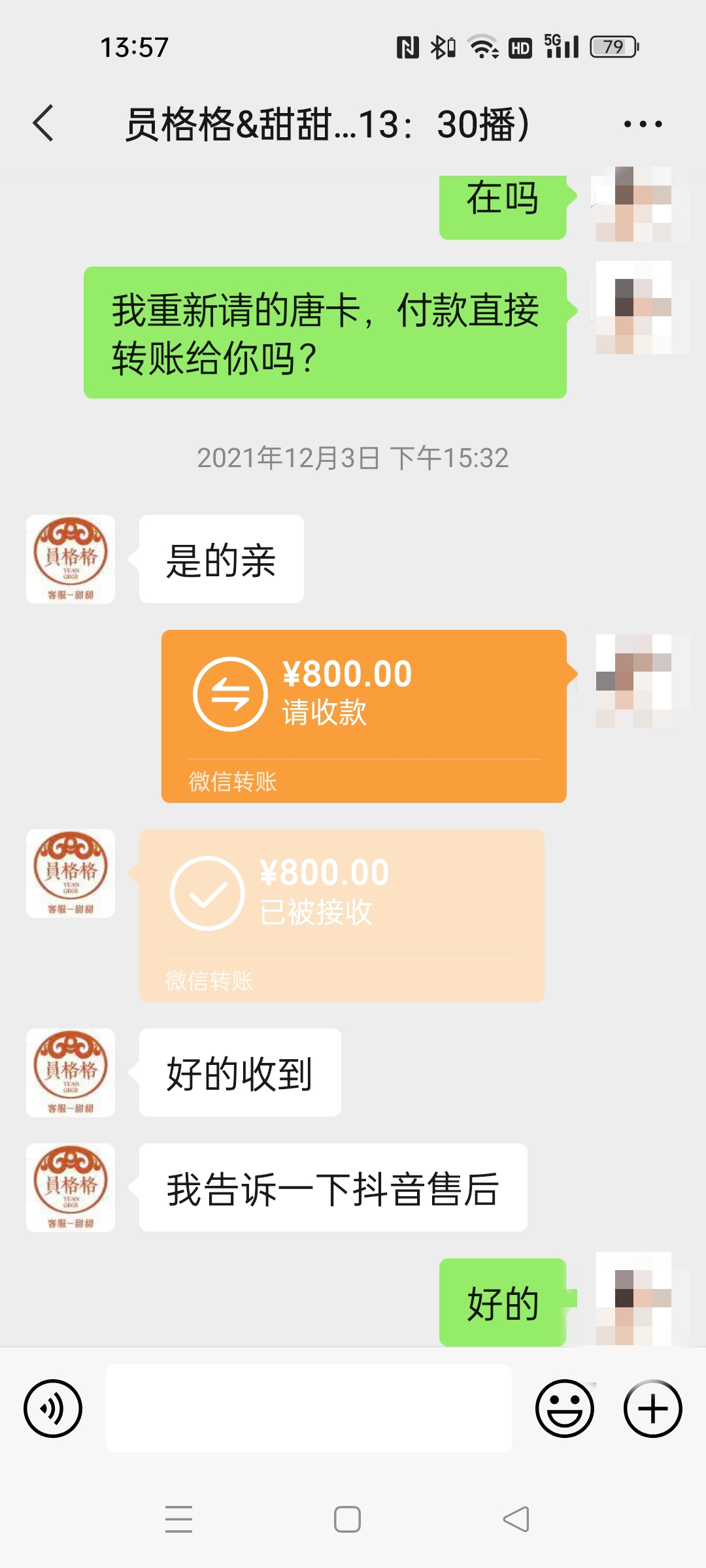The image size is (706, 1568).
Task: Tap the message text field
Action: (x=309, y=1408)
